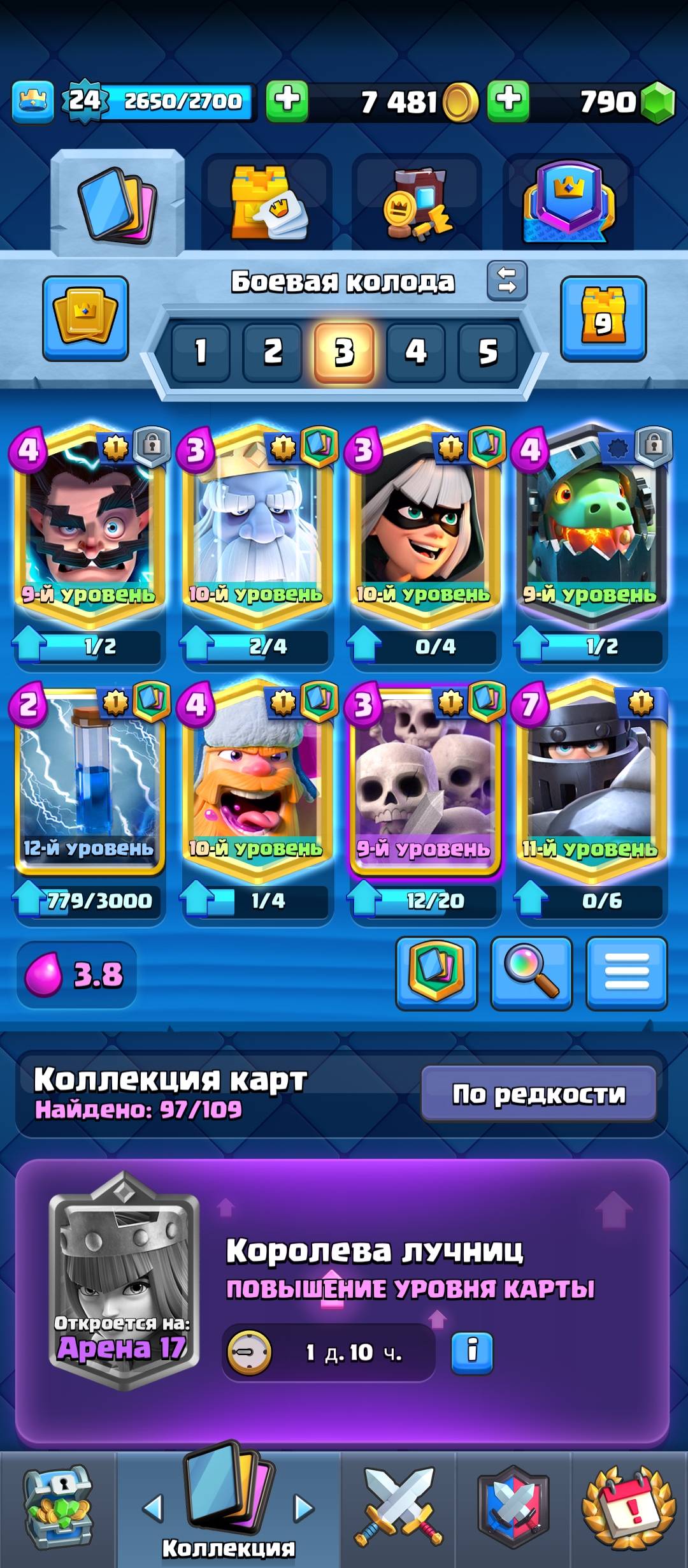Select battle deck slot 1
Screen dimensions: 688x1568
pos(201,352)
